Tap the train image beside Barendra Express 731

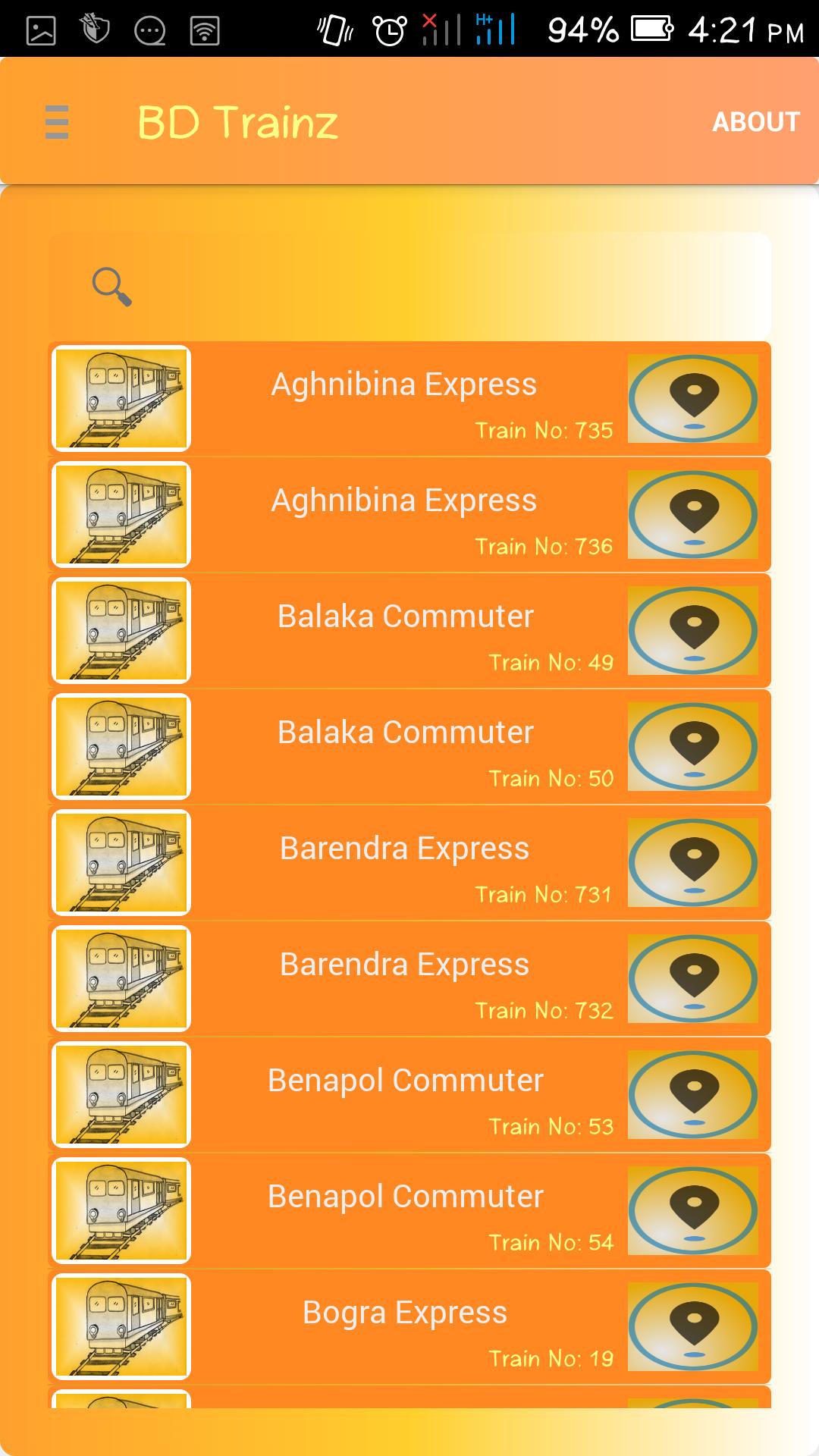[119, 863]
